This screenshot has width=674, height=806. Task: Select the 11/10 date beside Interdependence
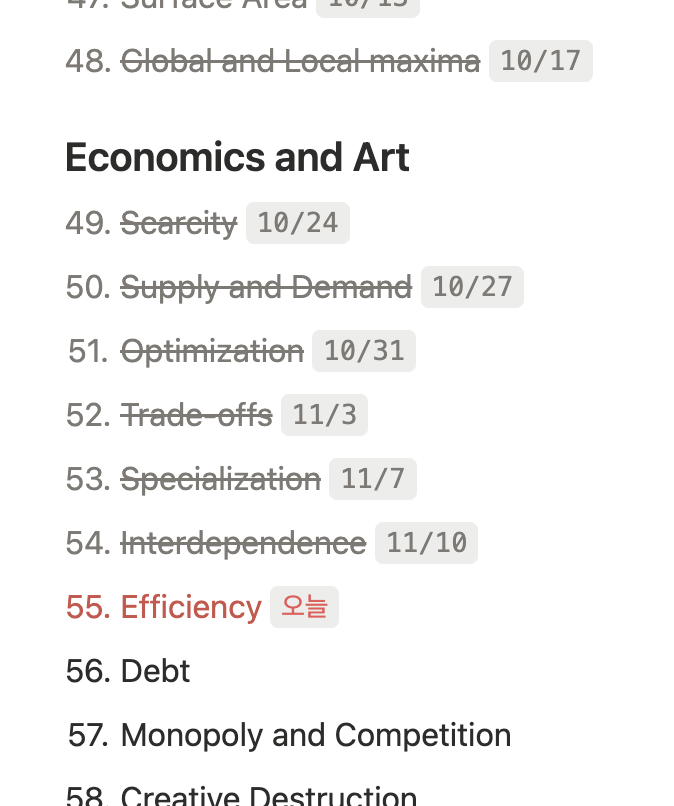click(426, 543)
